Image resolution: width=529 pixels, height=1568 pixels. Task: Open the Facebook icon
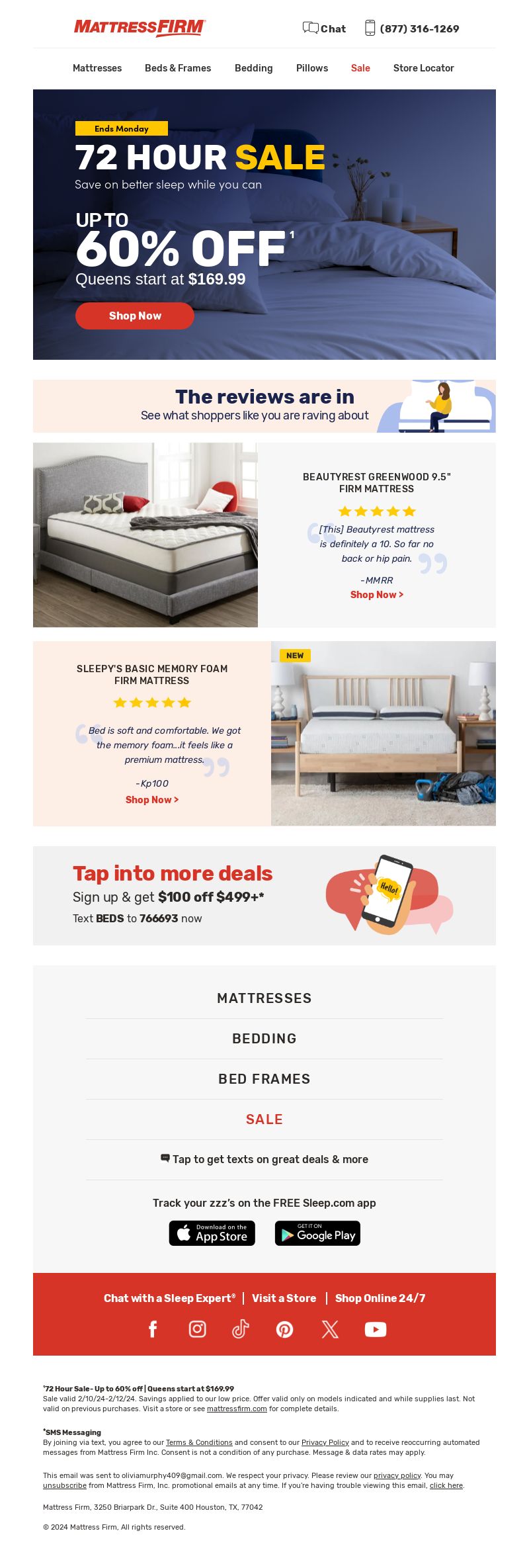point(153,1329)
